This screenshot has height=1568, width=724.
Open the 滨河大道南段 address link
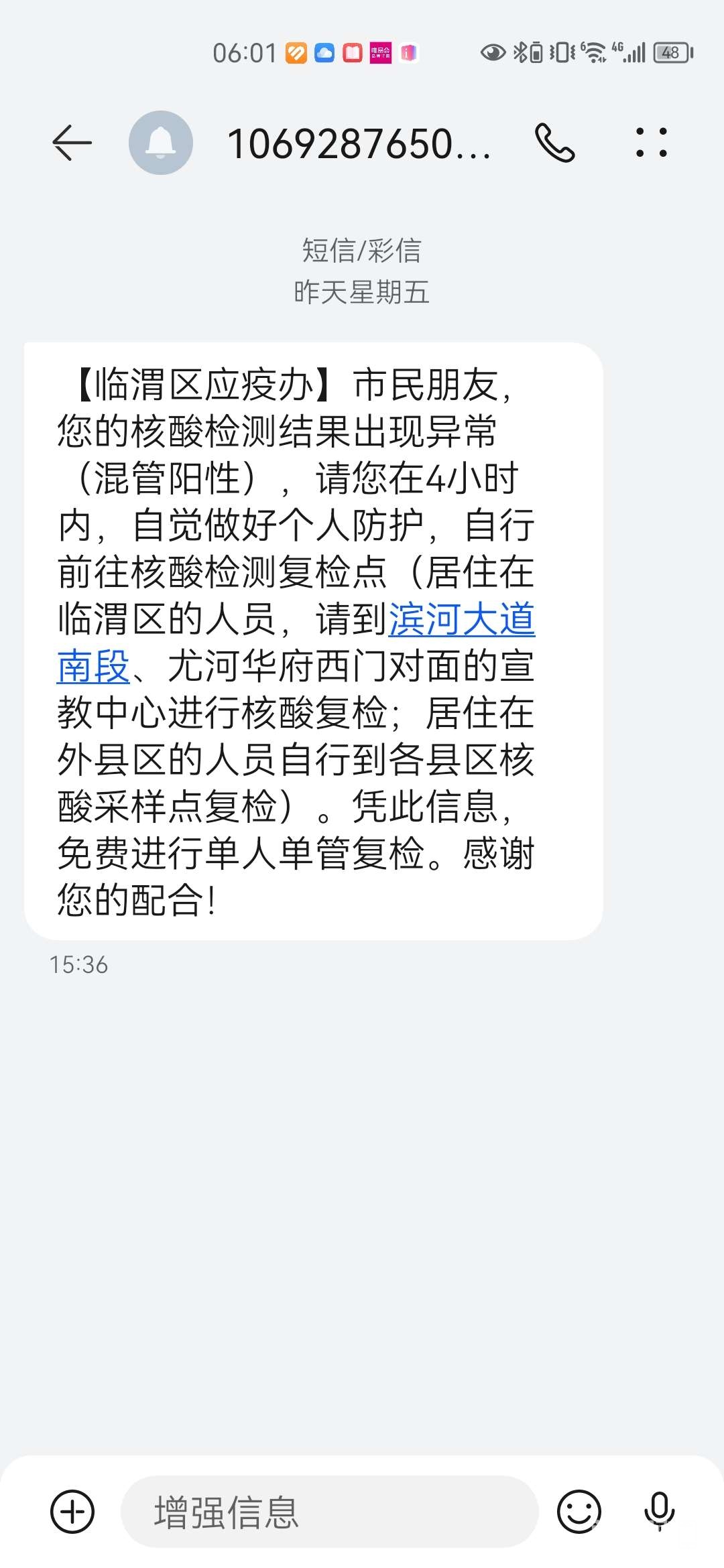[x=461, y=619]
